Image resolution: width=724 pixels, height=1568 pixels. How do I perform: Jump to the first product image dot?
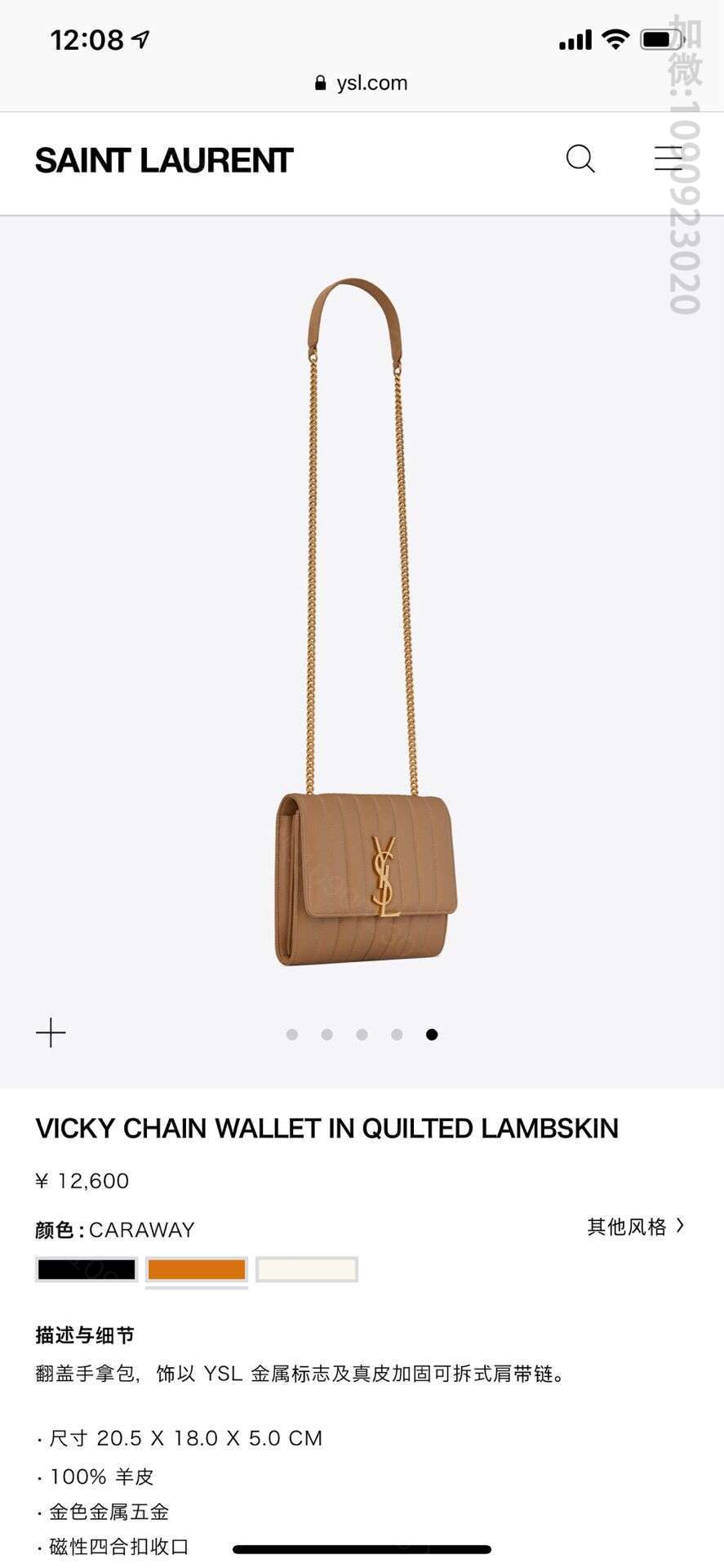click(292, 1035)
